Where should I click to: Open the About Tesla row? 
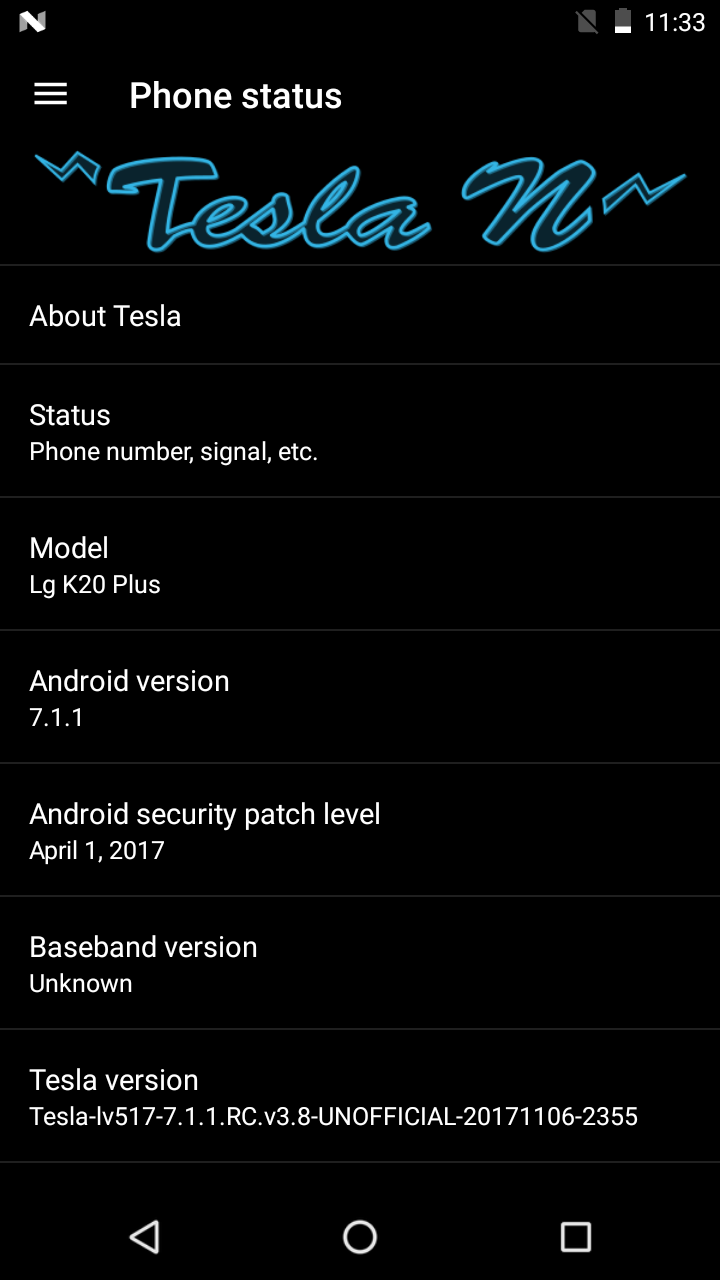pos(360,315)
